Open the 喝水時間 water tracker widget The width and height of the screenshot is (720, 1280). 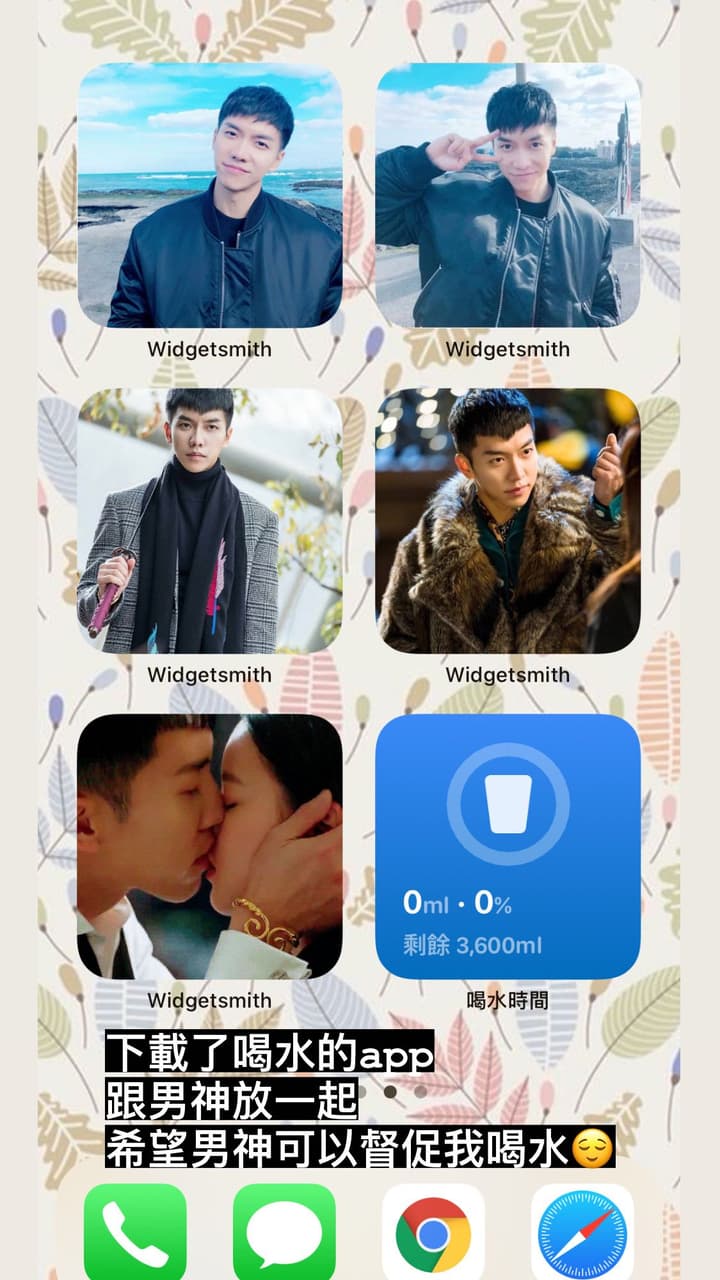508,846
